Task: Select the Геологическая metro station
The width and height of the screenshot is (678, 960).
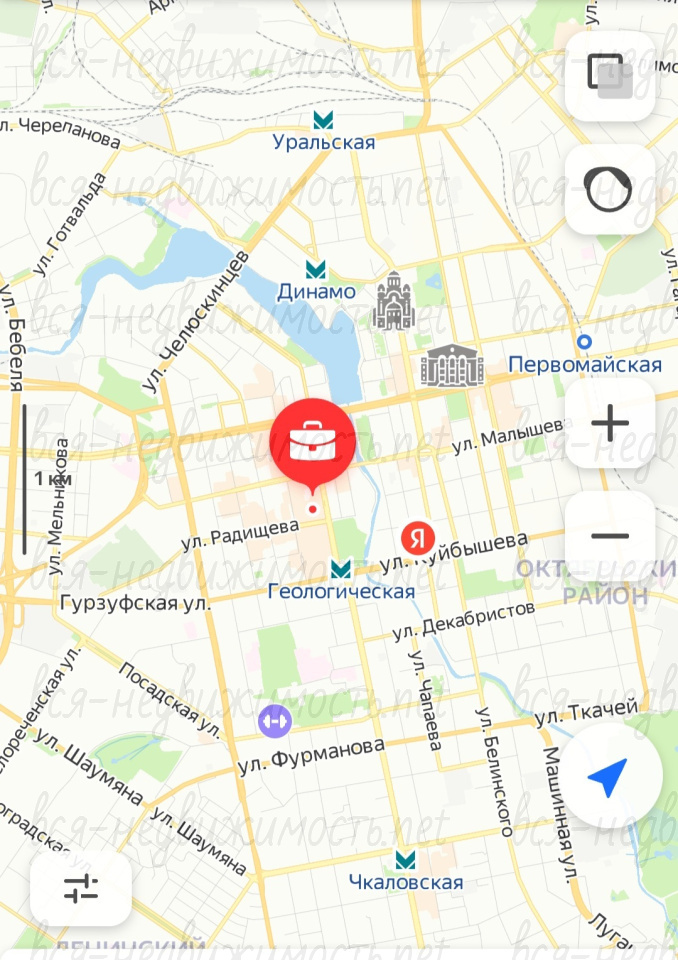Action: tap(341, 570)
